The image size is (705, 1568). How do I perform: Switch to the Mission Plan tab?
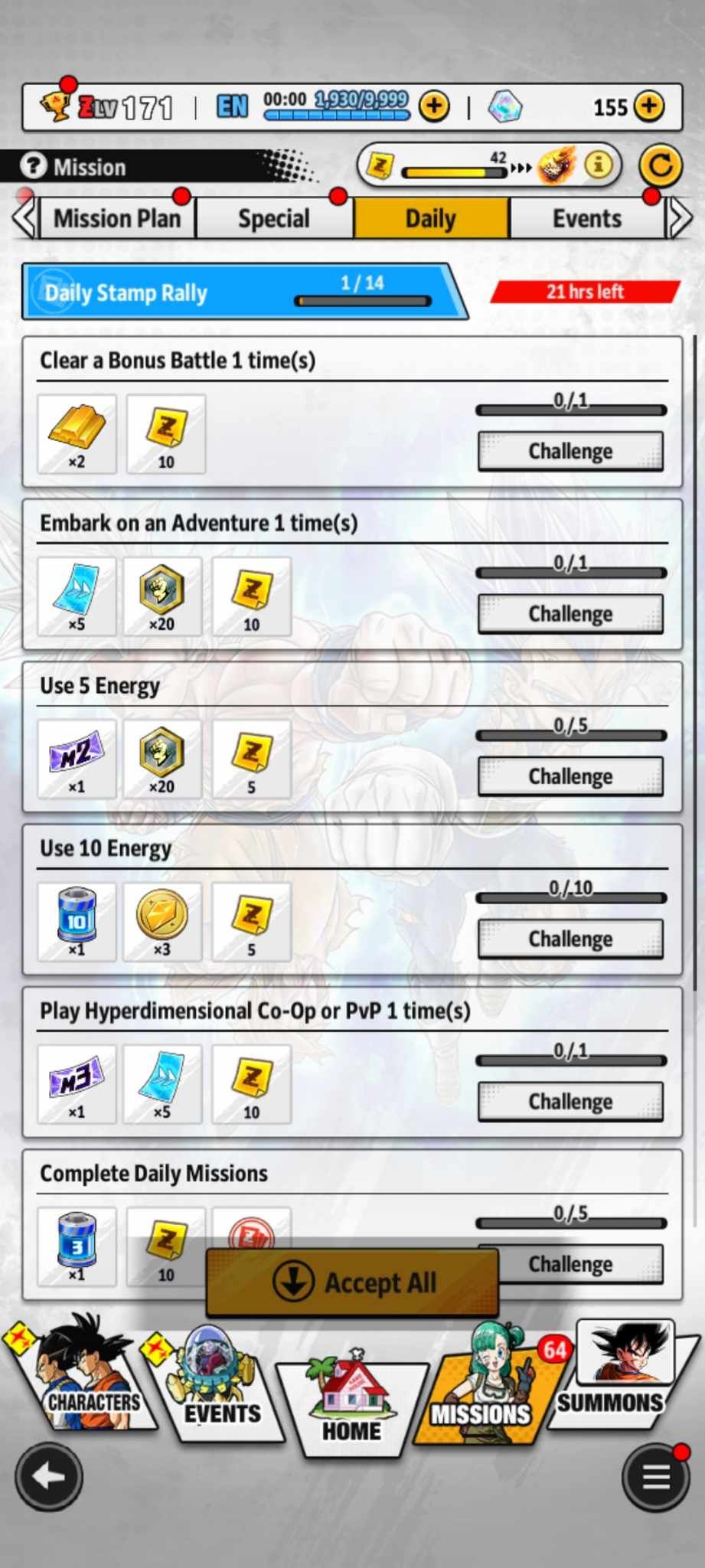(117, 219)
